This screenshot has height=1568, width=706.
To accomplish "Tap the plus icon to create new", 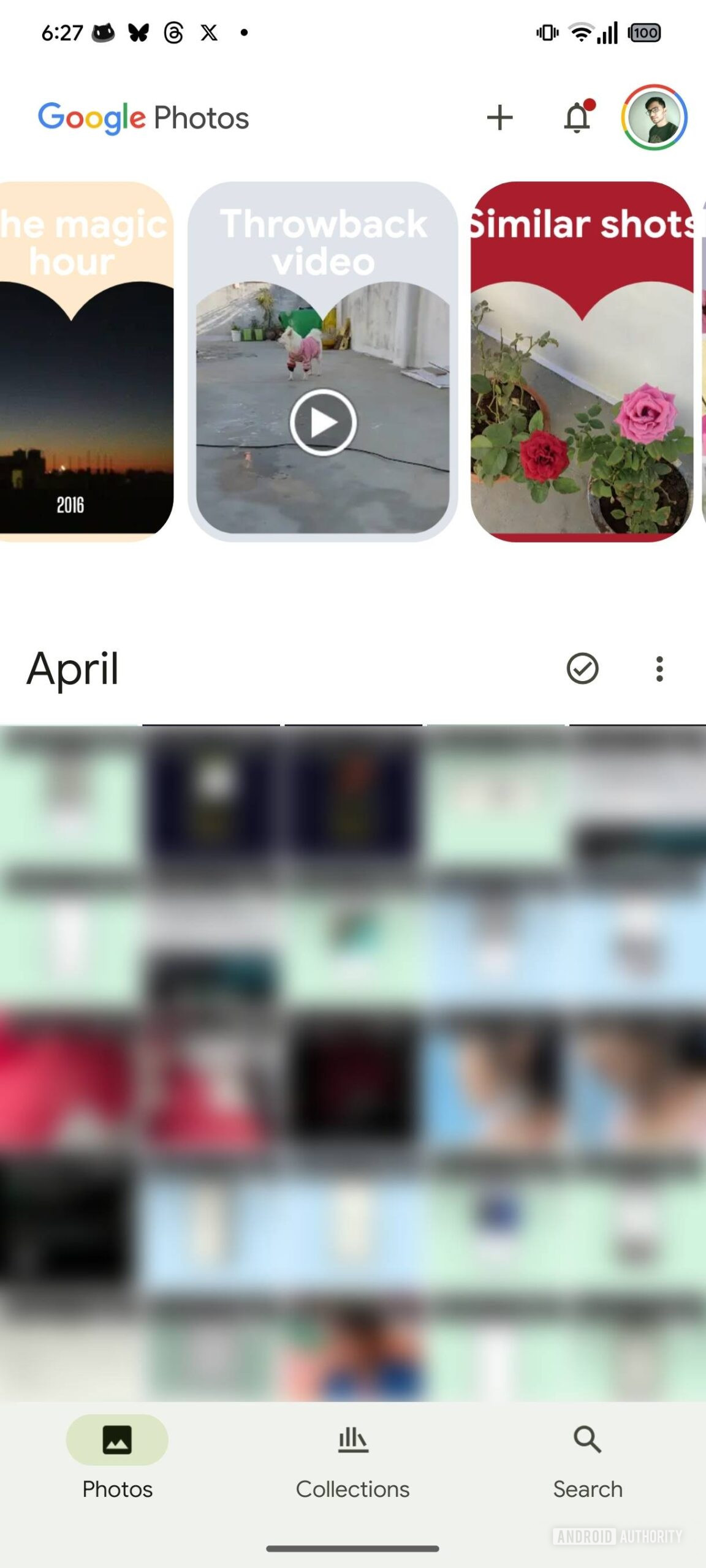I will (499, 118).
